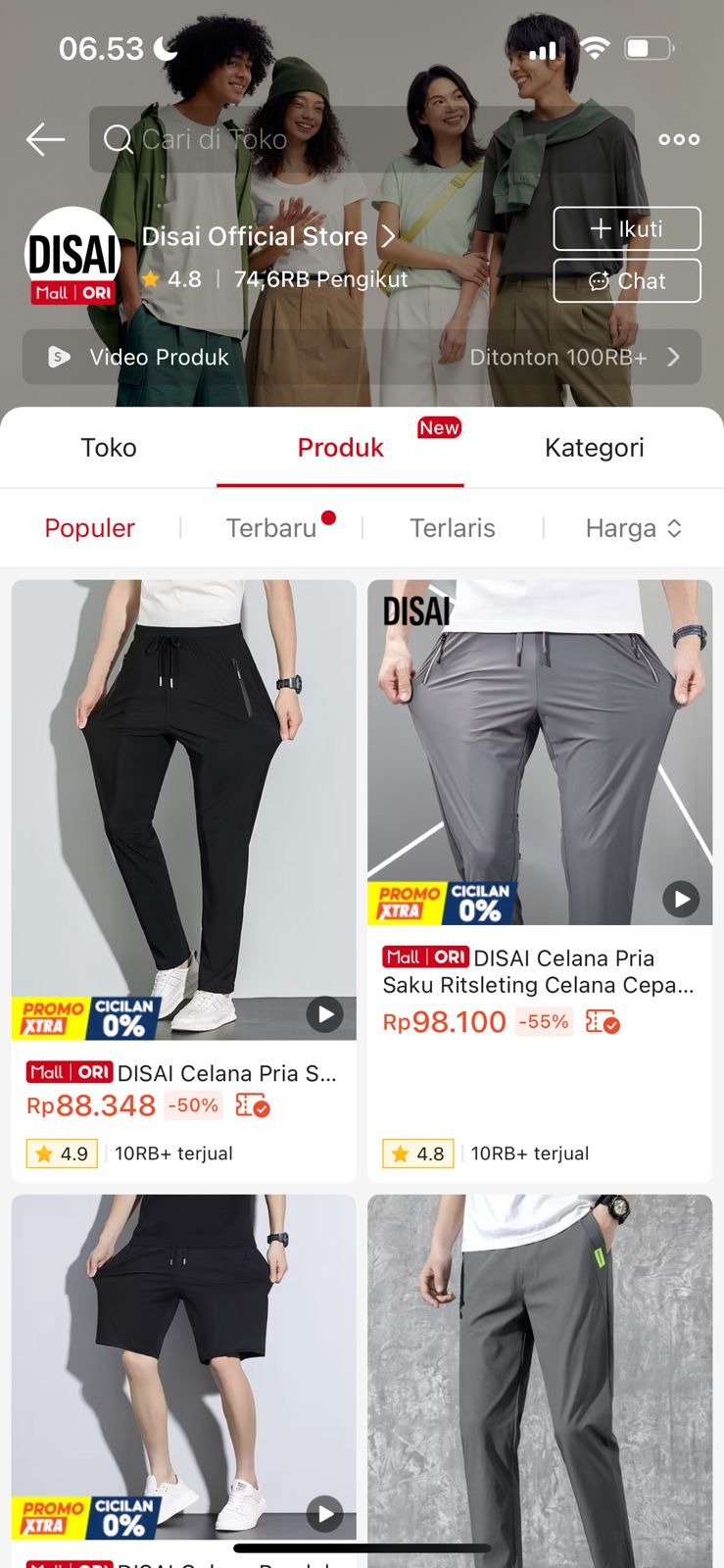Open the Rp88.348 black pants product

click(x=183, y=813)
